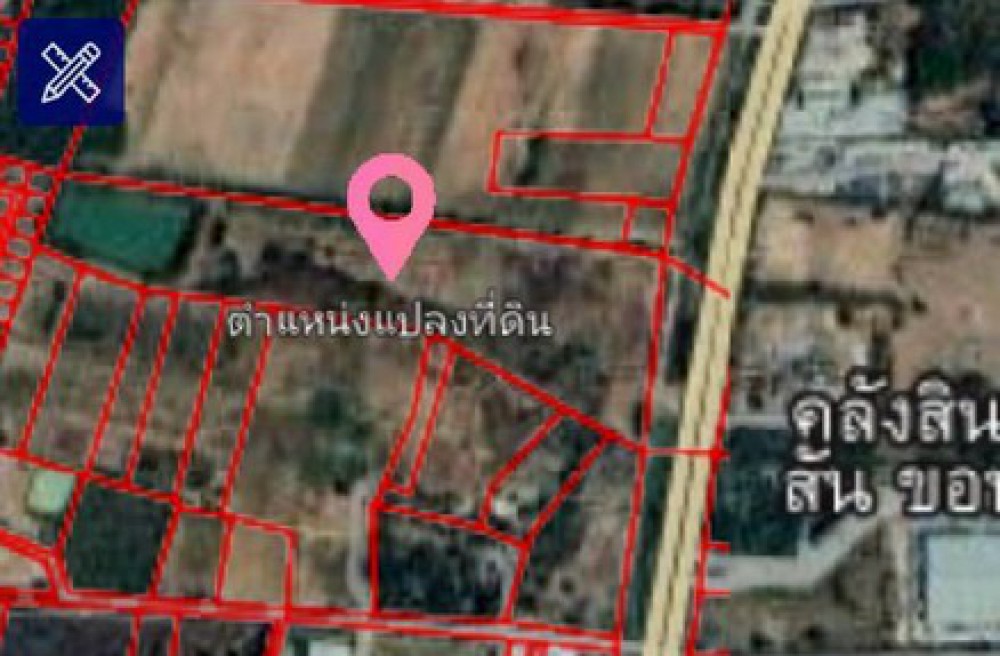Open the ruler and pencil measuring tool

[71, 72]
